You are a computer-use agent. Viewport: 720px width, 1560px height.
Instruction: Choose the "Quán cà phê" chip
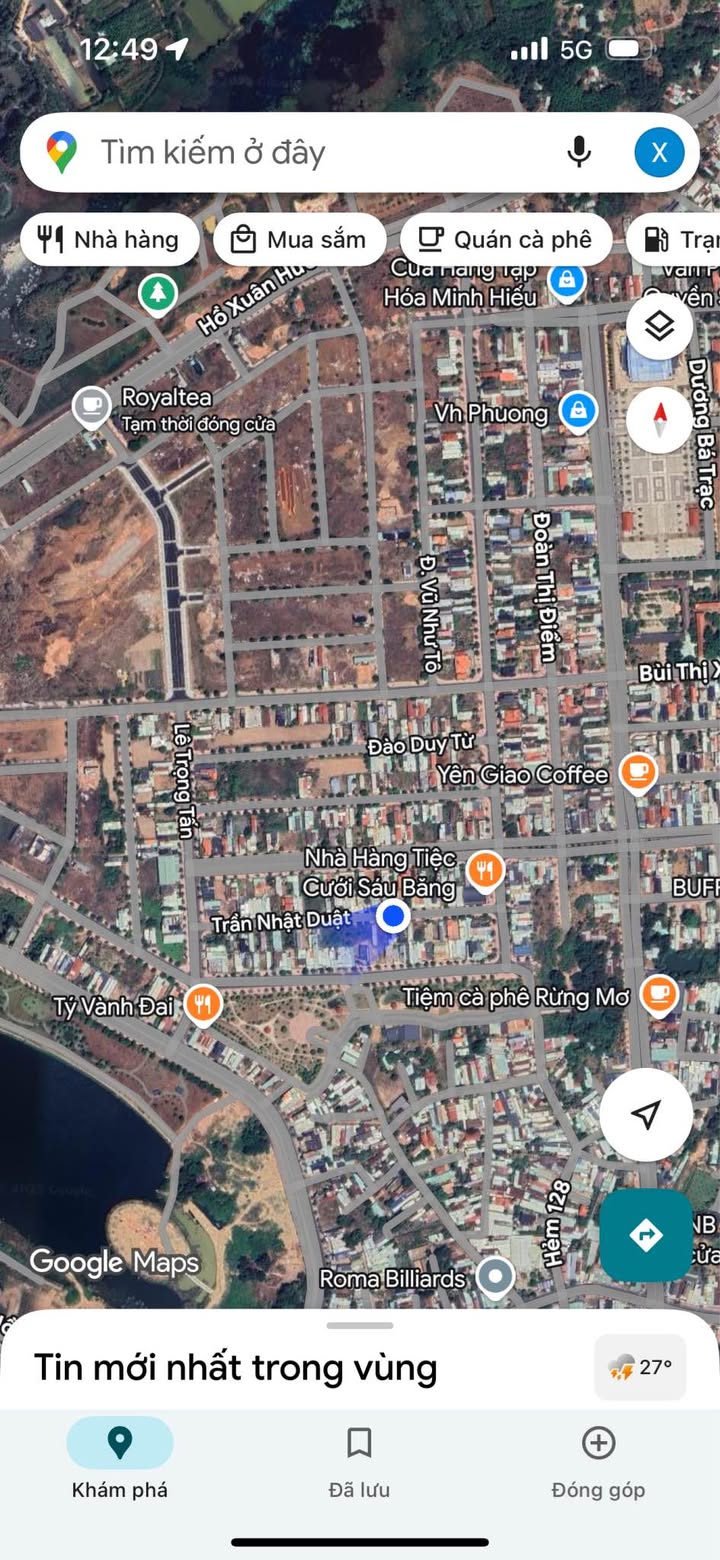506,239
